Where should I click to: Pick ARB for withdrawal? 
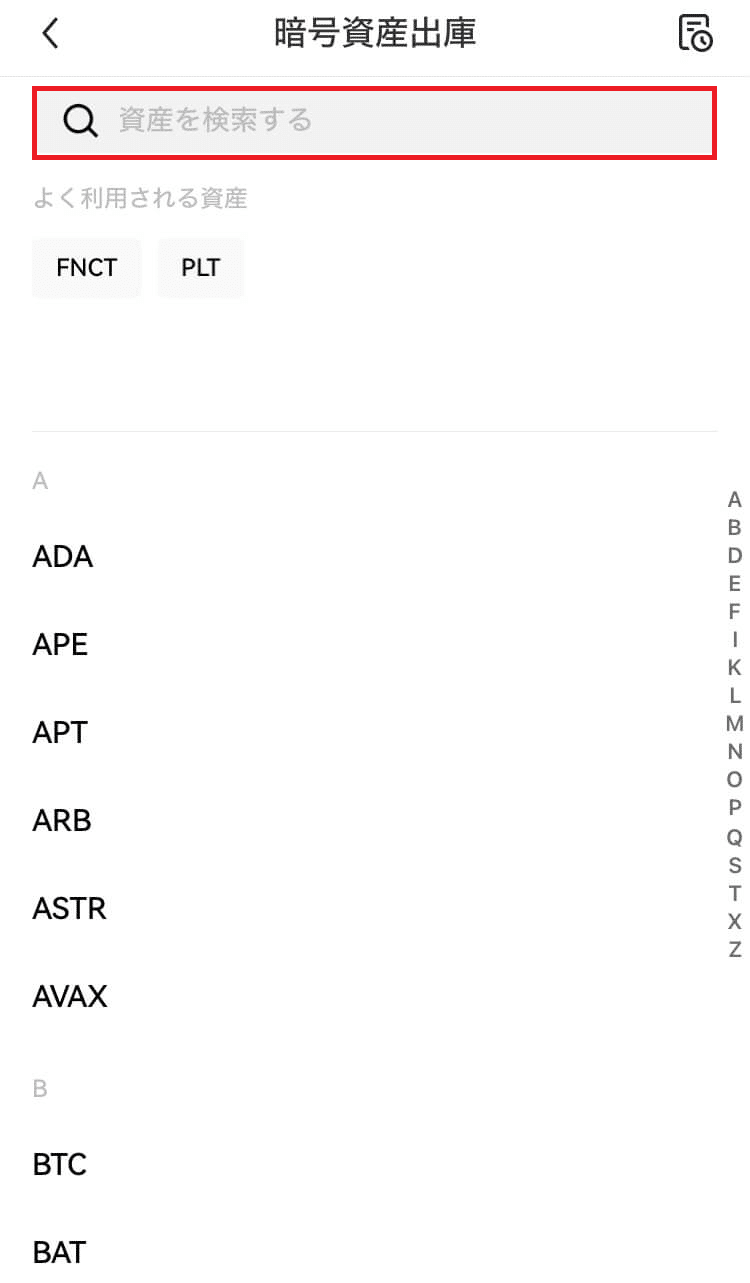click(x=375, y=821)
